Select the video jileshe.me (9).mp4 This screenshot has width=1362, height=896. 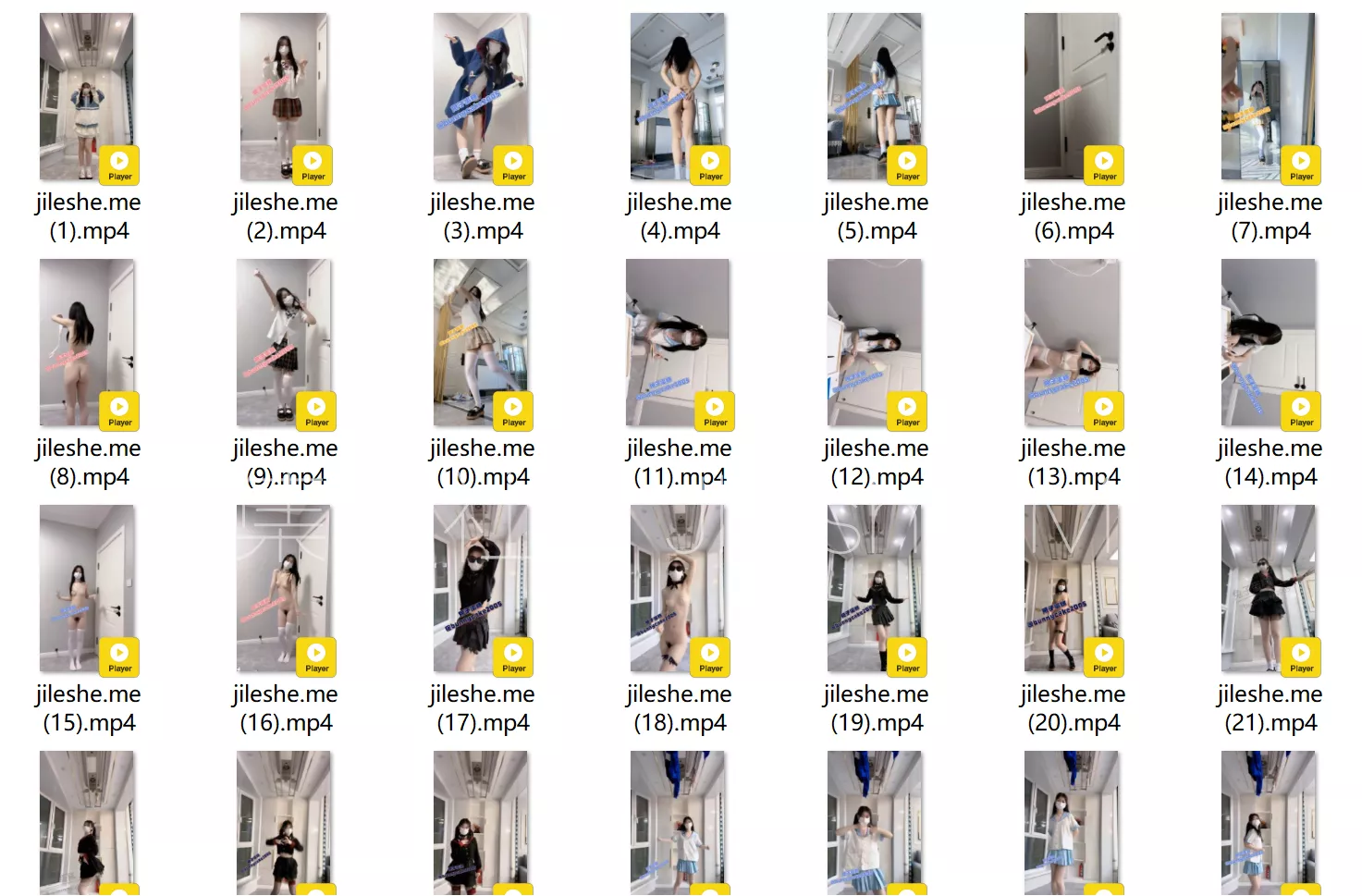(x=284, y=343)
